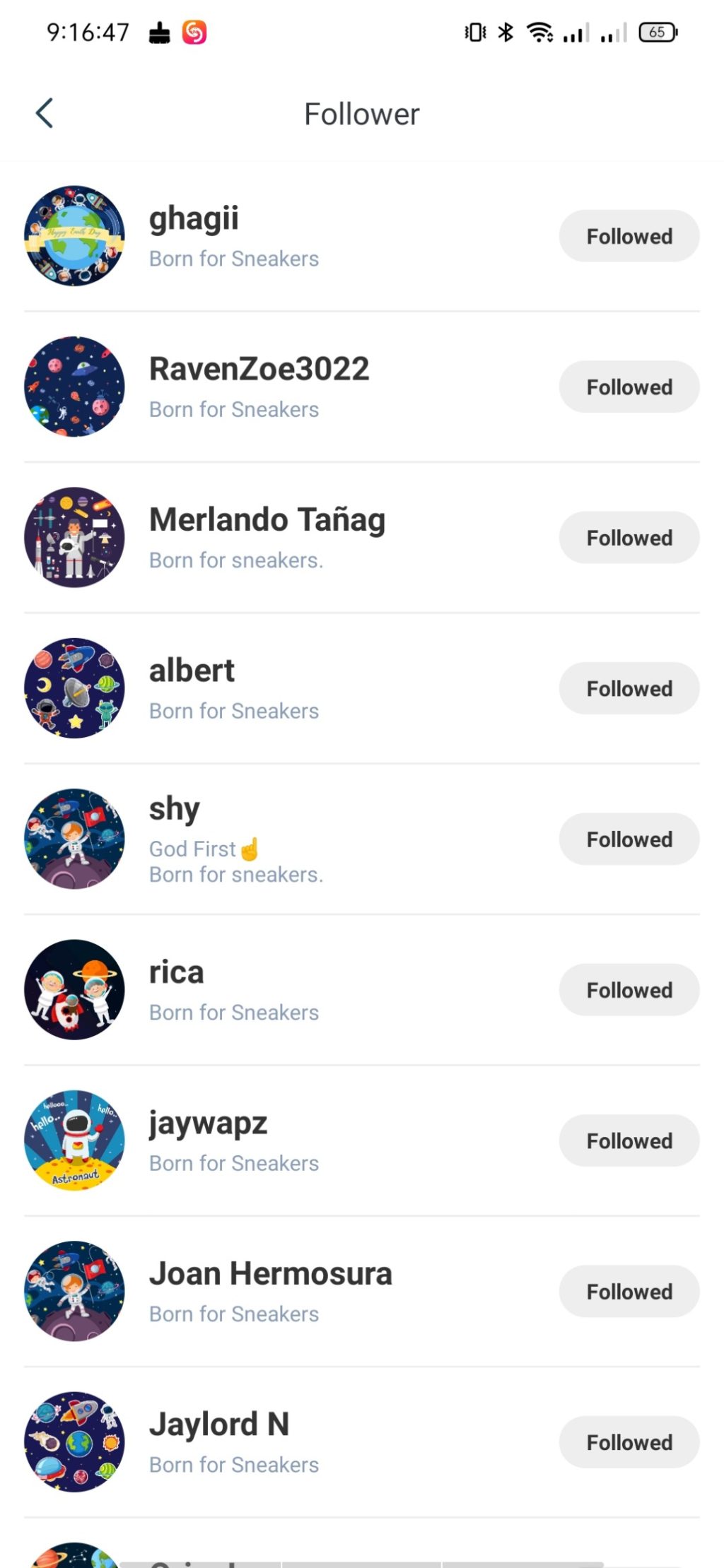724x1568 pixels.
Task: Open Jaylord N's profile
Action: (x=219, y=1425)
